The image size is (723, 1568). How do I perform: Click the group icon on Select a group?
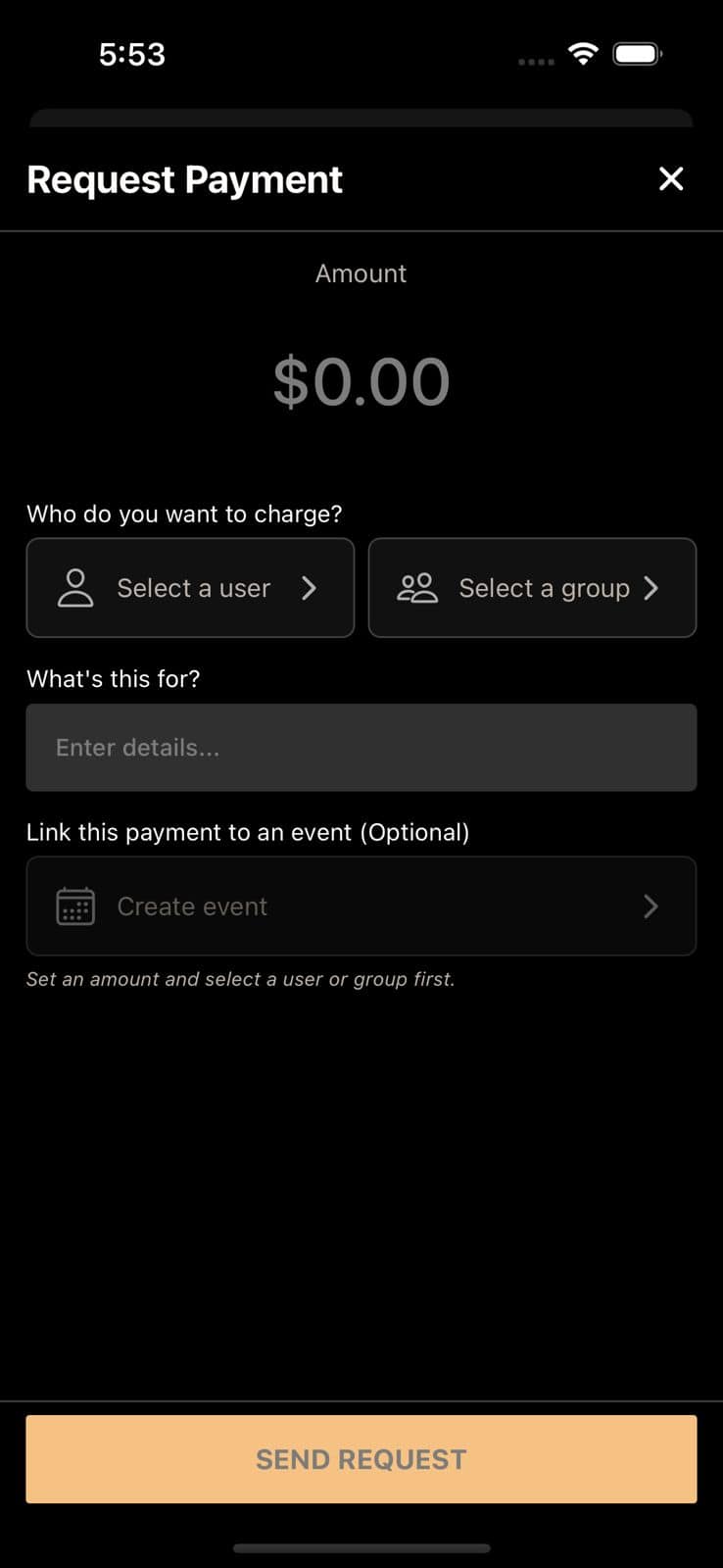click(417, 588)
